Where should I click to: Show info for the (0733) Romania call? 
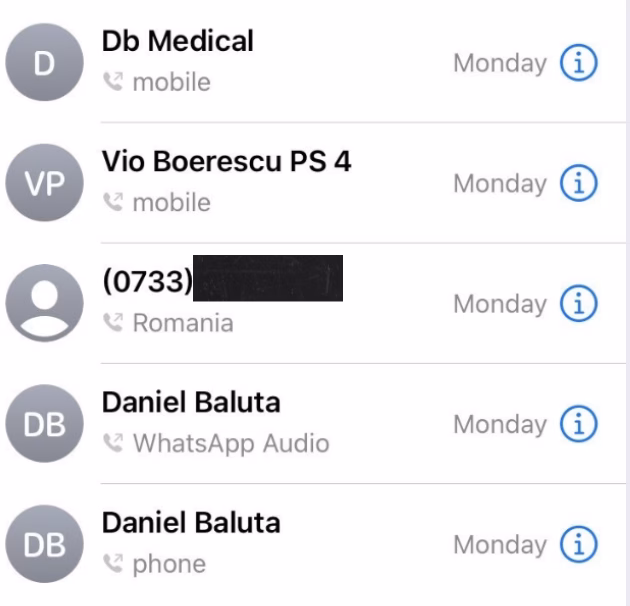[x=578, y=303]
